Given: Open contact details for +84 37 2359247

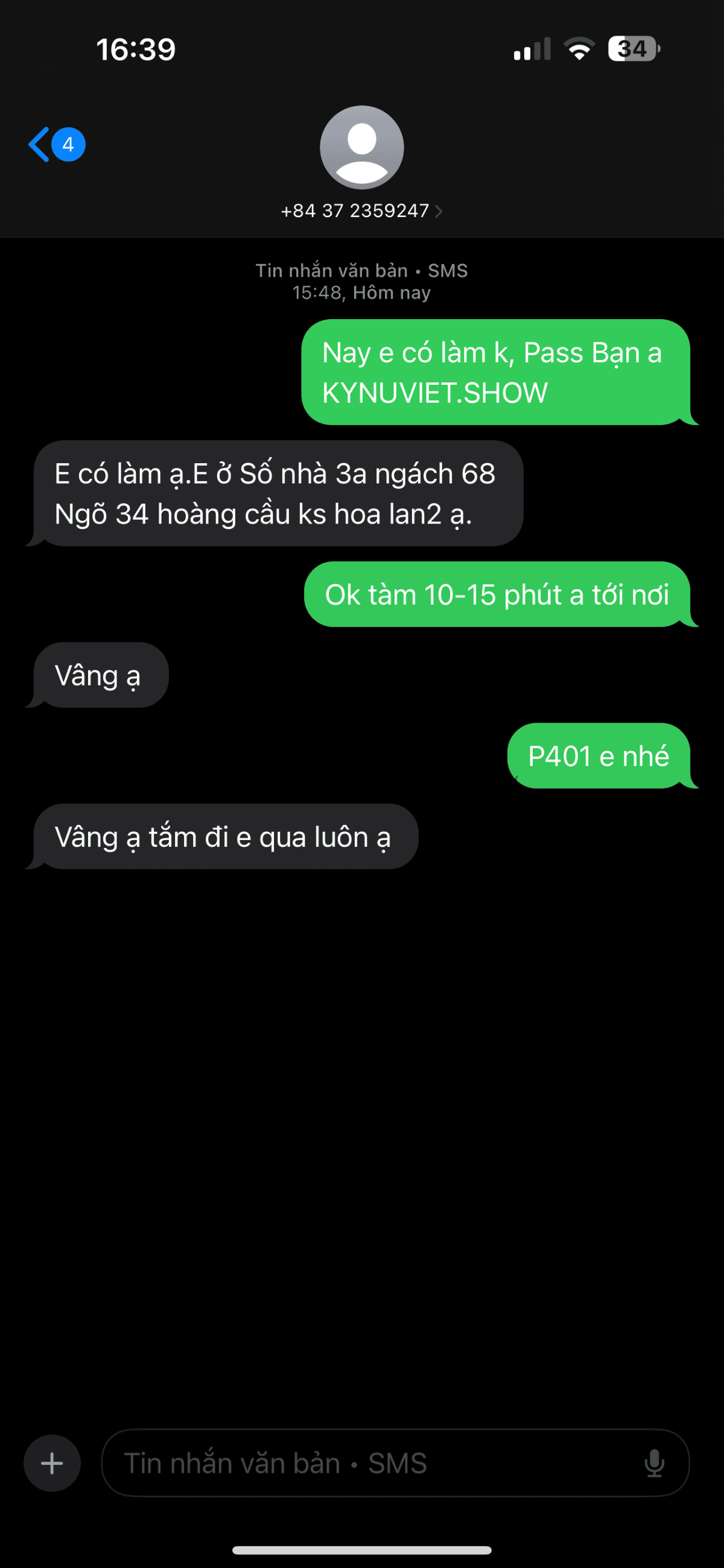Looking at the screenshot, I should click(361, 210).
